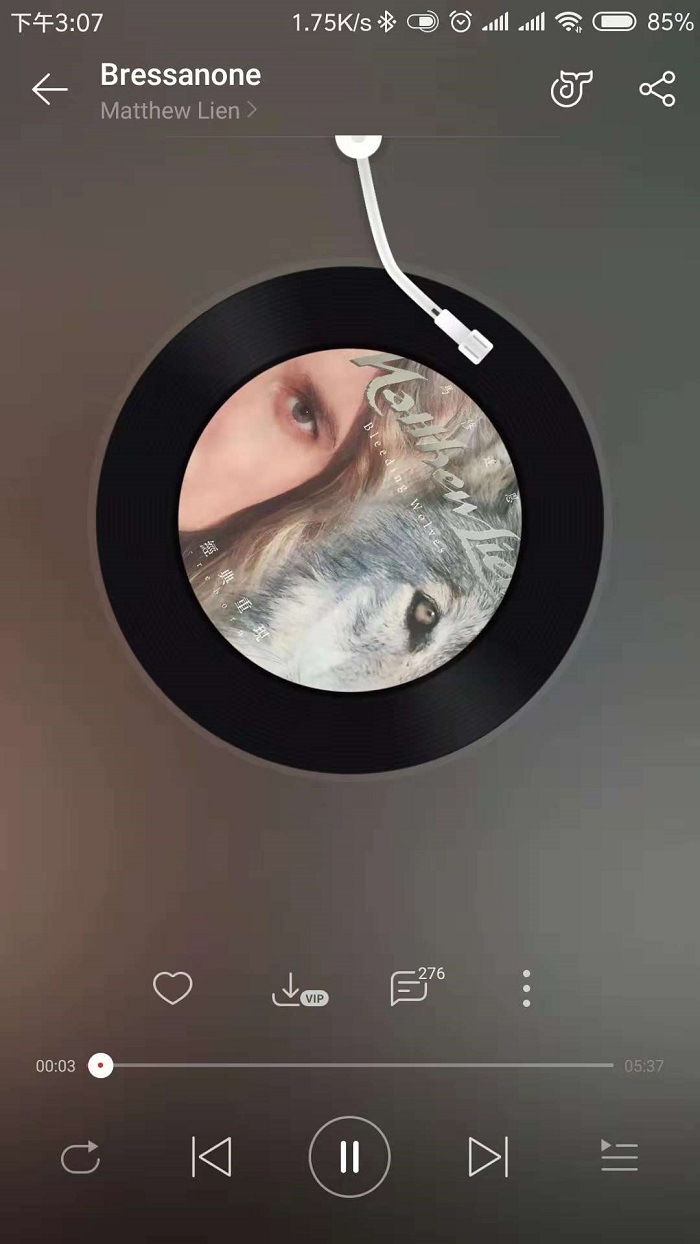Open the sing-along icon beside share

tap(572, 90)
